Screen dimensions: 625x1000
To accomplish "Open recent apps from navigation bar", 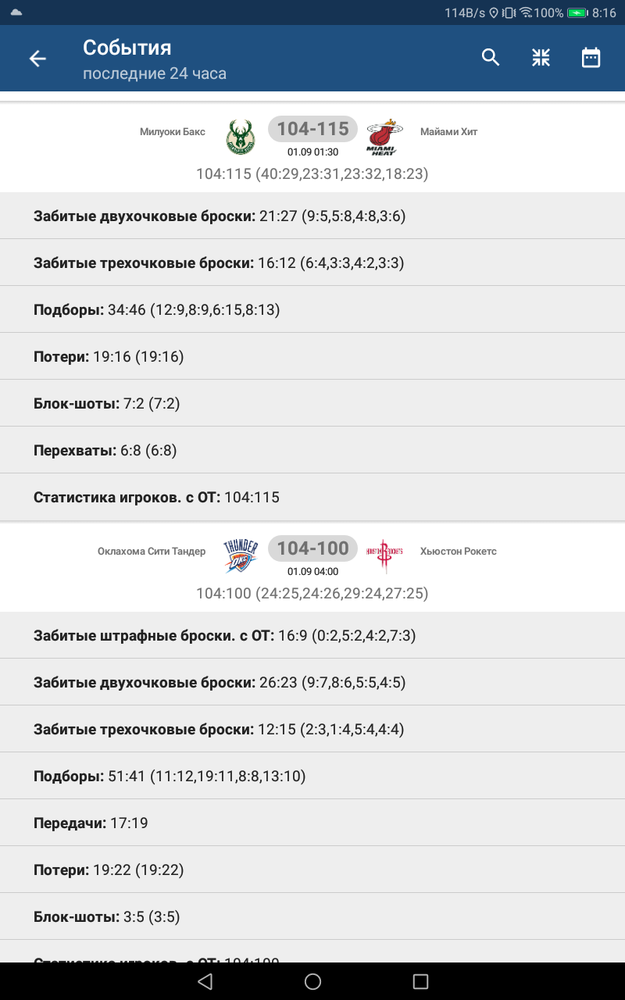I will [x=420, y=981].
